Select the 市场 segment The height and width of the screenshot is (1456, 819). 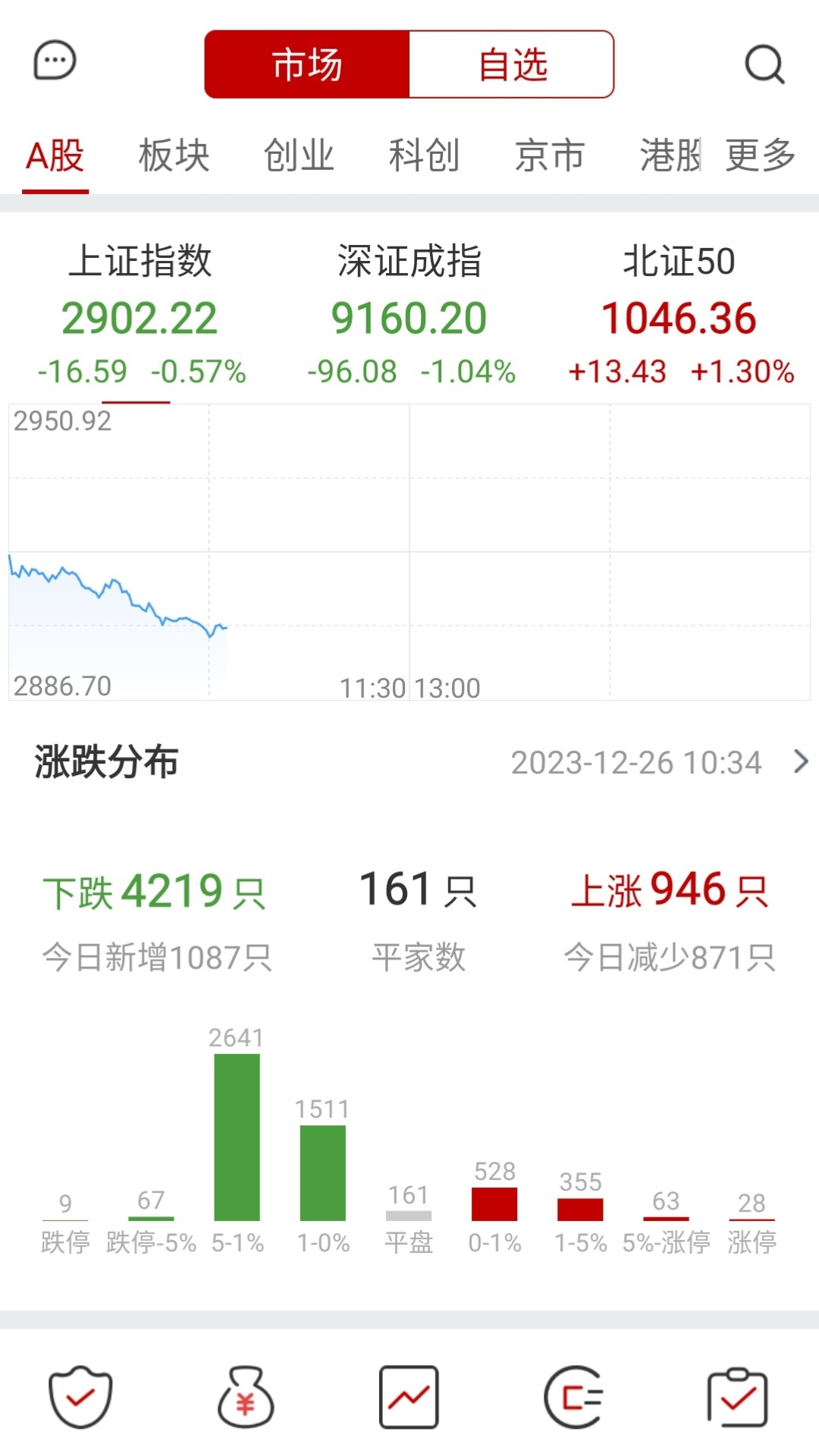tap(307, 64)
